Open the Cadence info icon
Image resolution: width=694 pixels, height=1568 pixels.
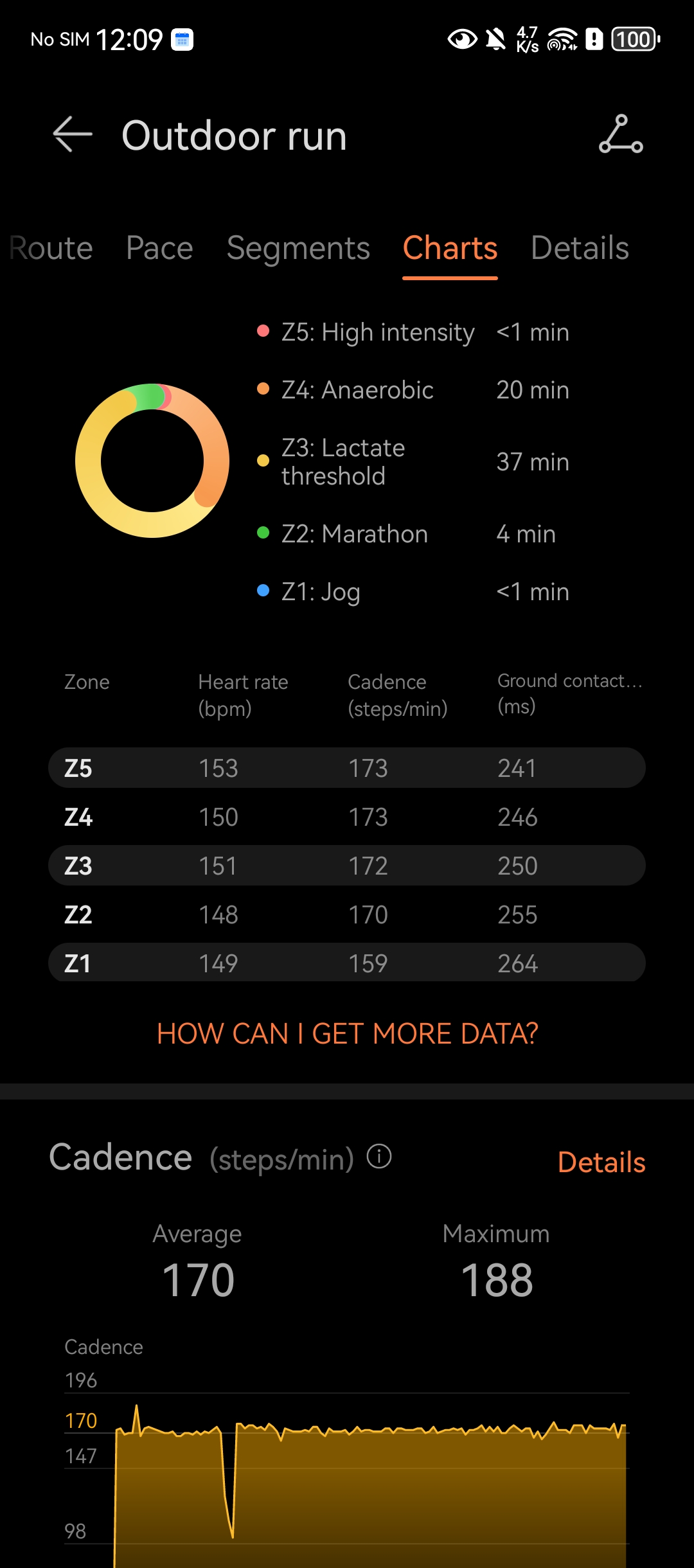pyautogui.click(x=379, y=1157)
